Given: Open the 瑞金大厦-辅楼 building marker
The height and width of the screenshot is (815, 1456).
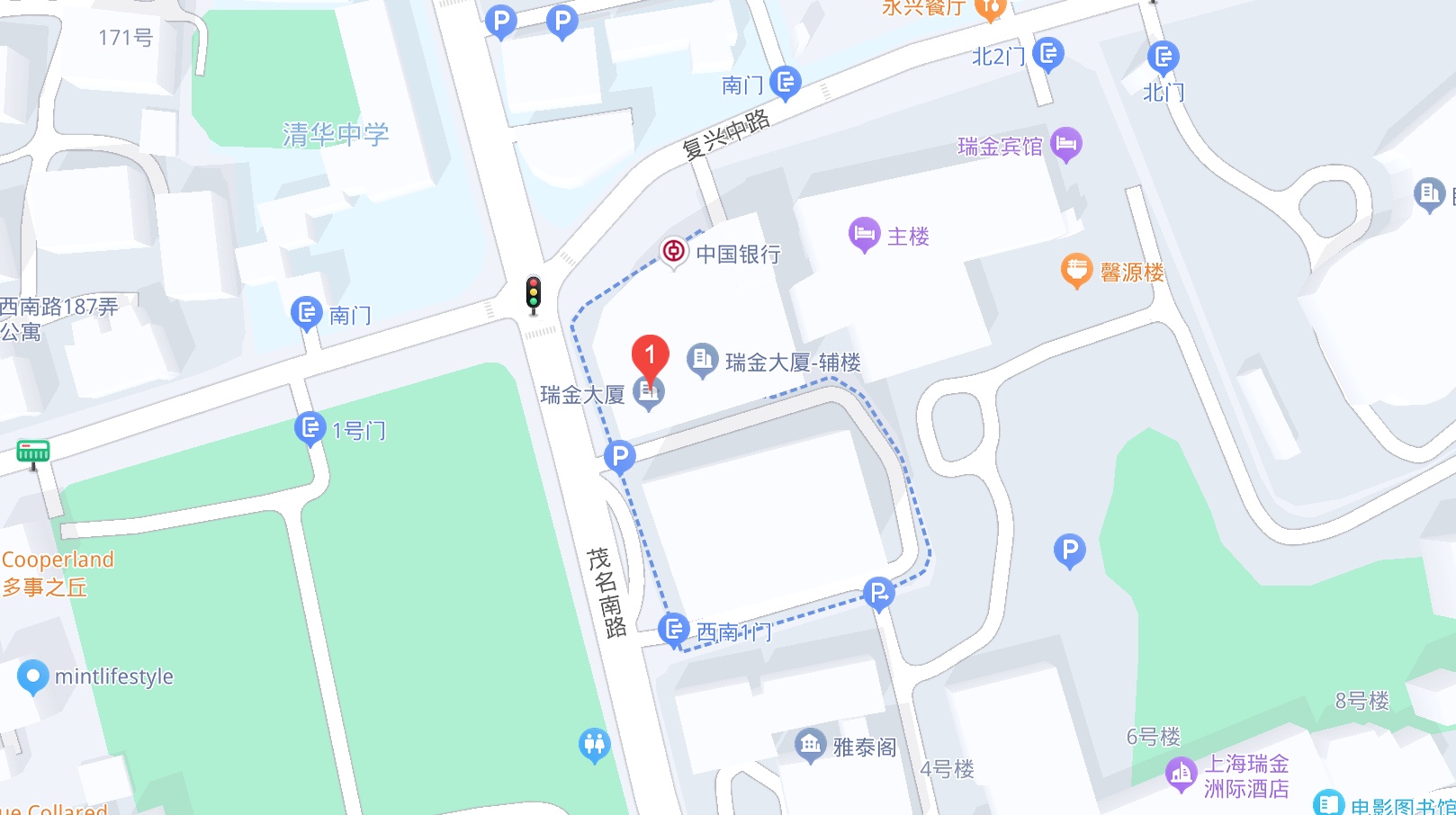Looking at the screenshot, I should (x=702, y=360).
